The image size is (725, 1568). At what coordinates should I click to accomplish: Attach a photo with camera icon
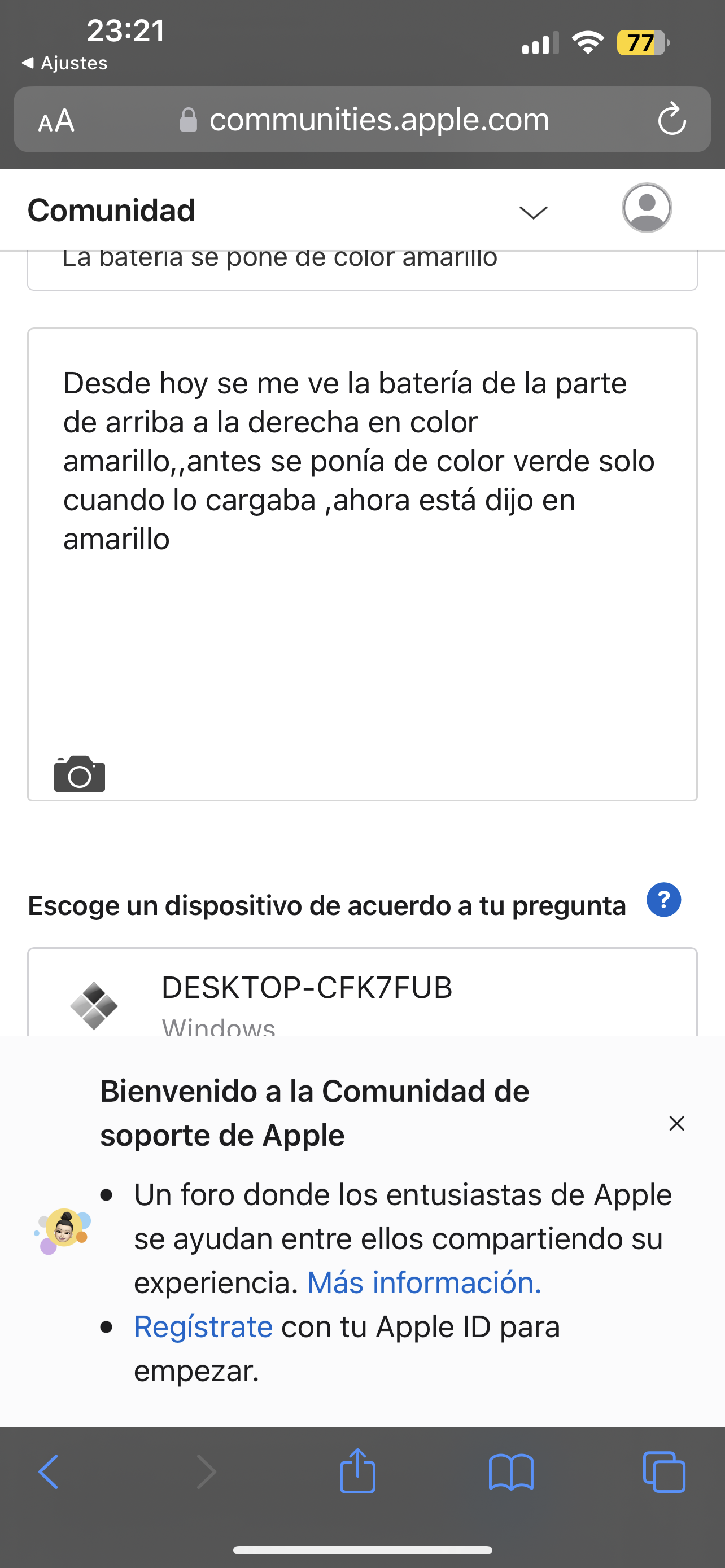click(x=80, y=774)
